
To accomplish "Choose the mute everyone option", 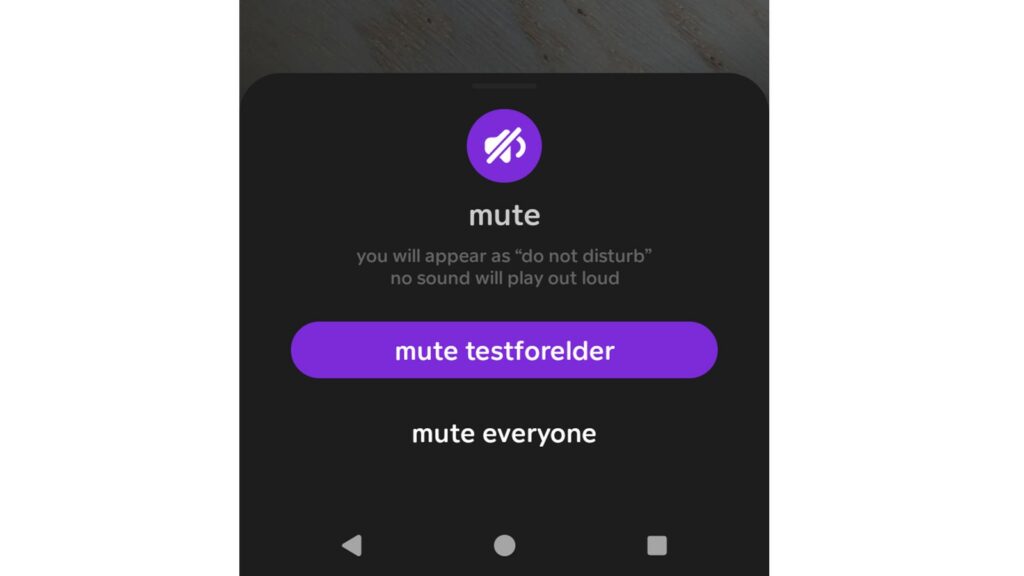I will point(504,434).
